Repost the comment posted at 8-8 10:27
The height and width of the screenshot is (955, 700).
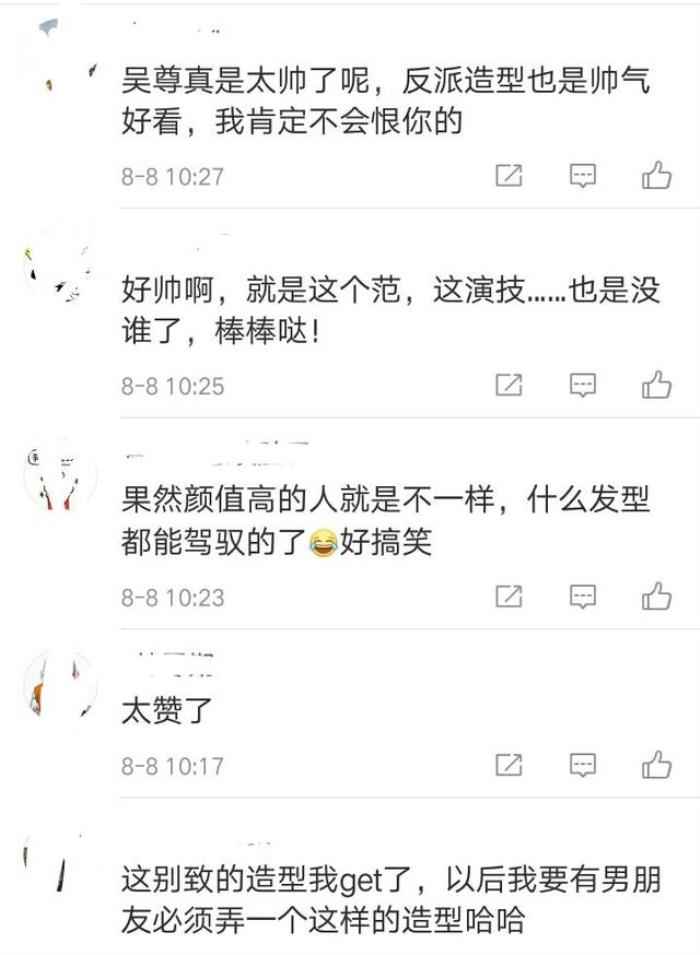coord(509,176)
